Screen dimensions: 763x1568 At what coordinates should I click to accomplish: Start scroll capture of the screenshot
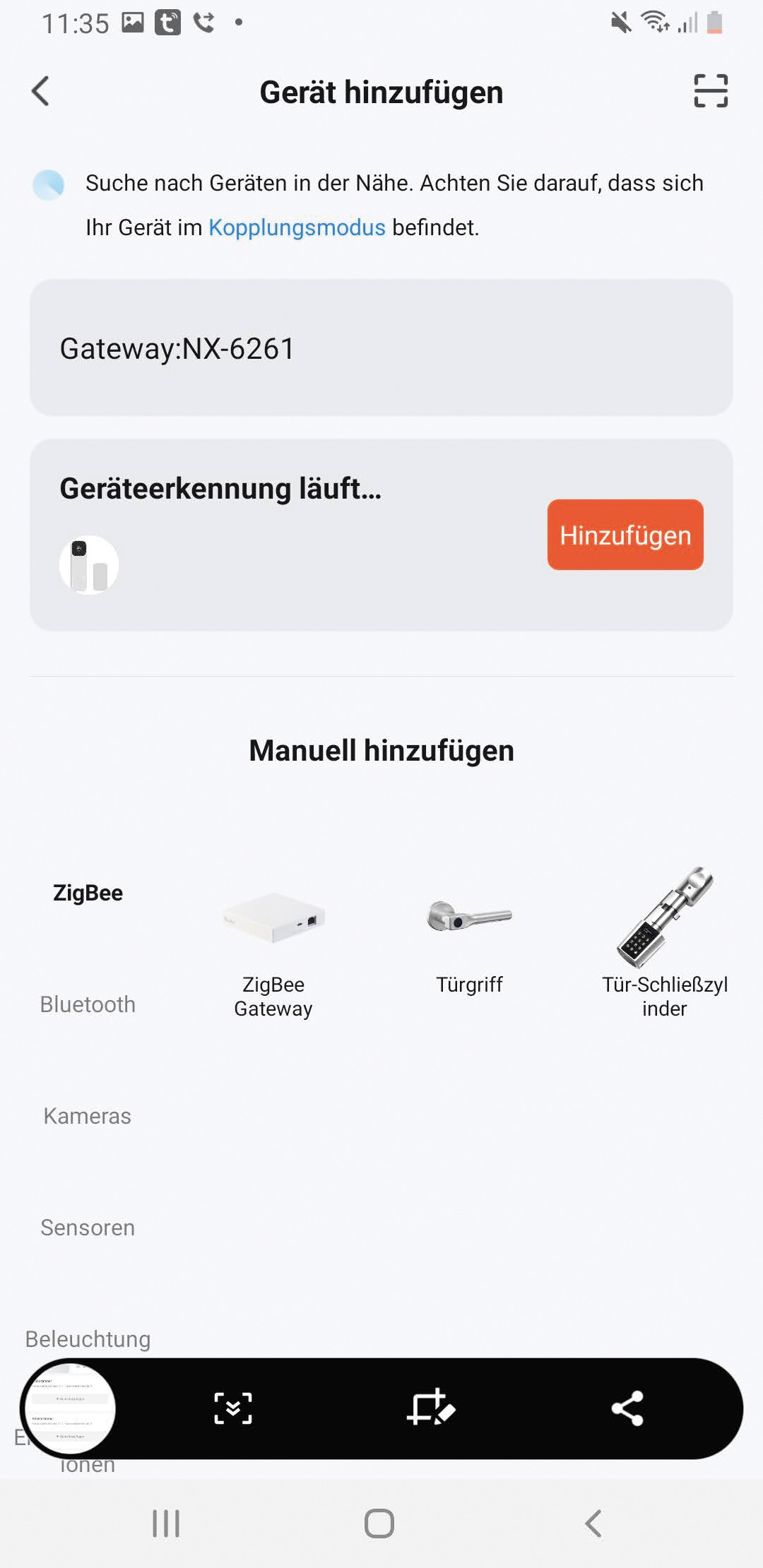pos(233,1408)
